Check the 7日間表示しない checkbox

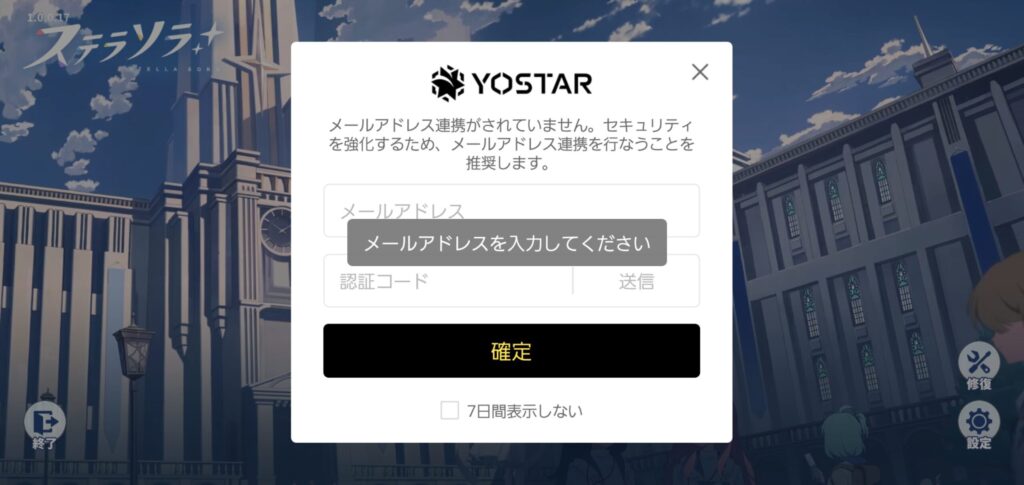[450, 410]
